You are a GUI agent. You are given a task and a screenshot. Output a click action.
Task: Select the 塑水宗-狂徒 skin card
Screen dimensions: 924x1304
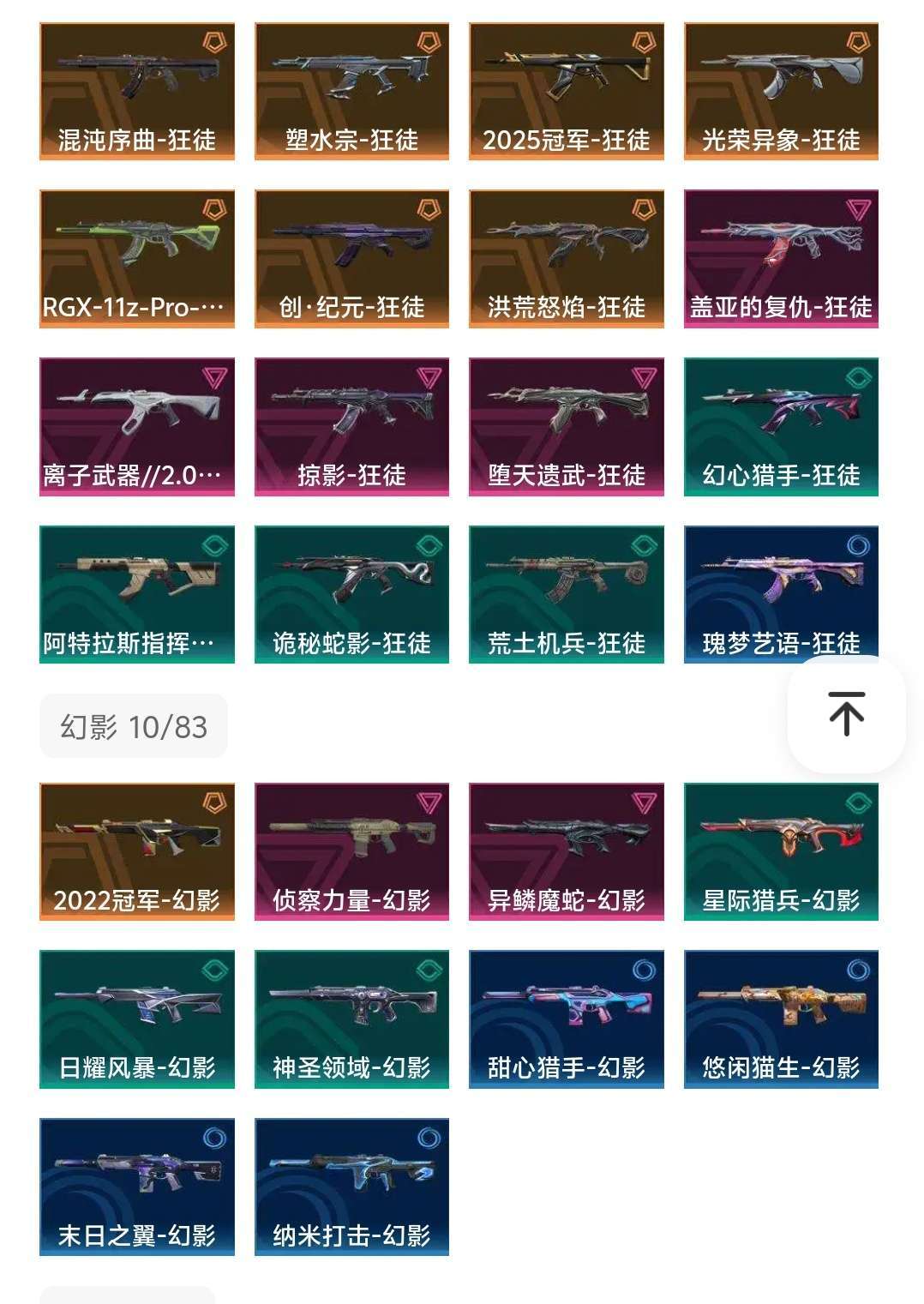tap(351, 92)
